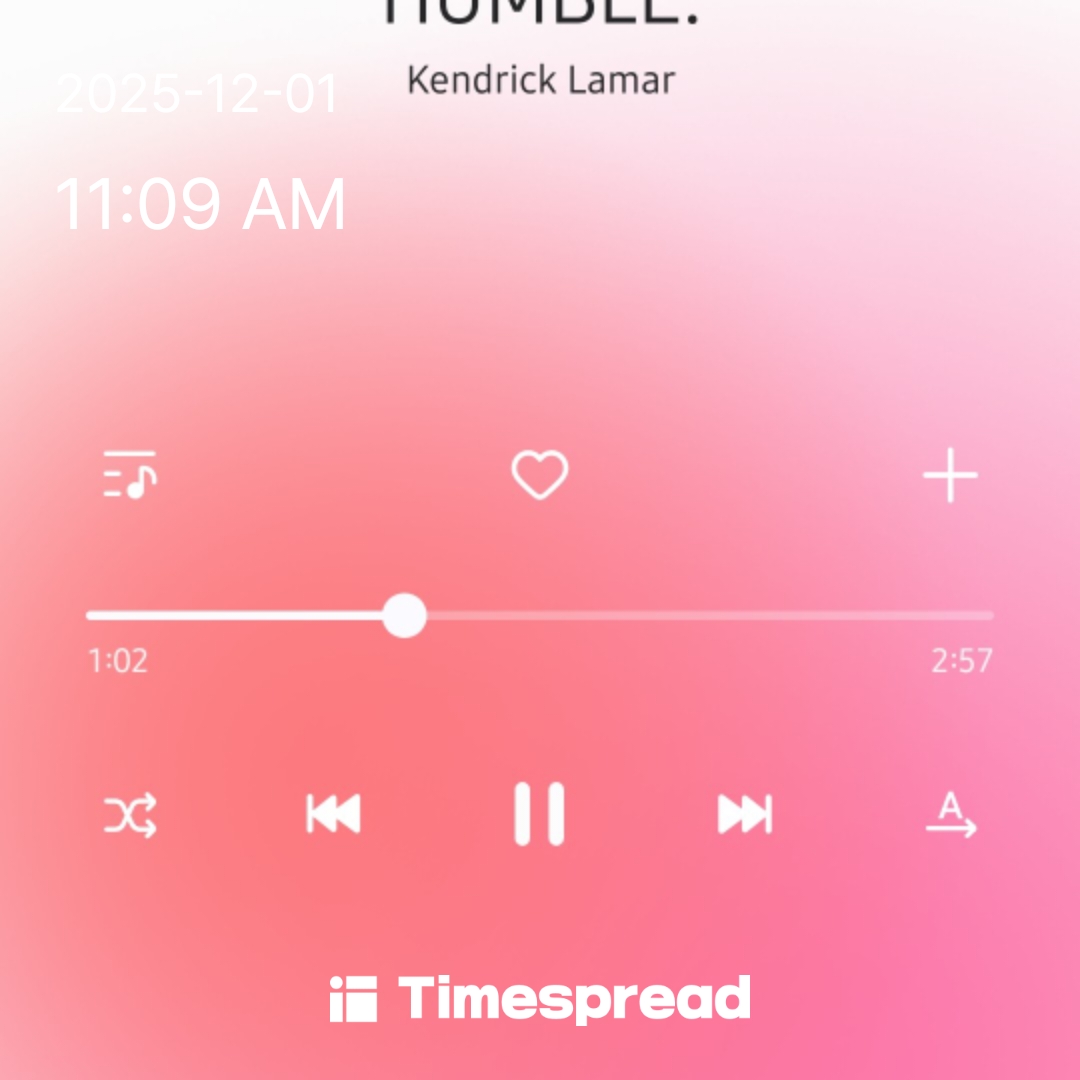
Task: Open the current playlist queue
Action: (x=129, y=475)
